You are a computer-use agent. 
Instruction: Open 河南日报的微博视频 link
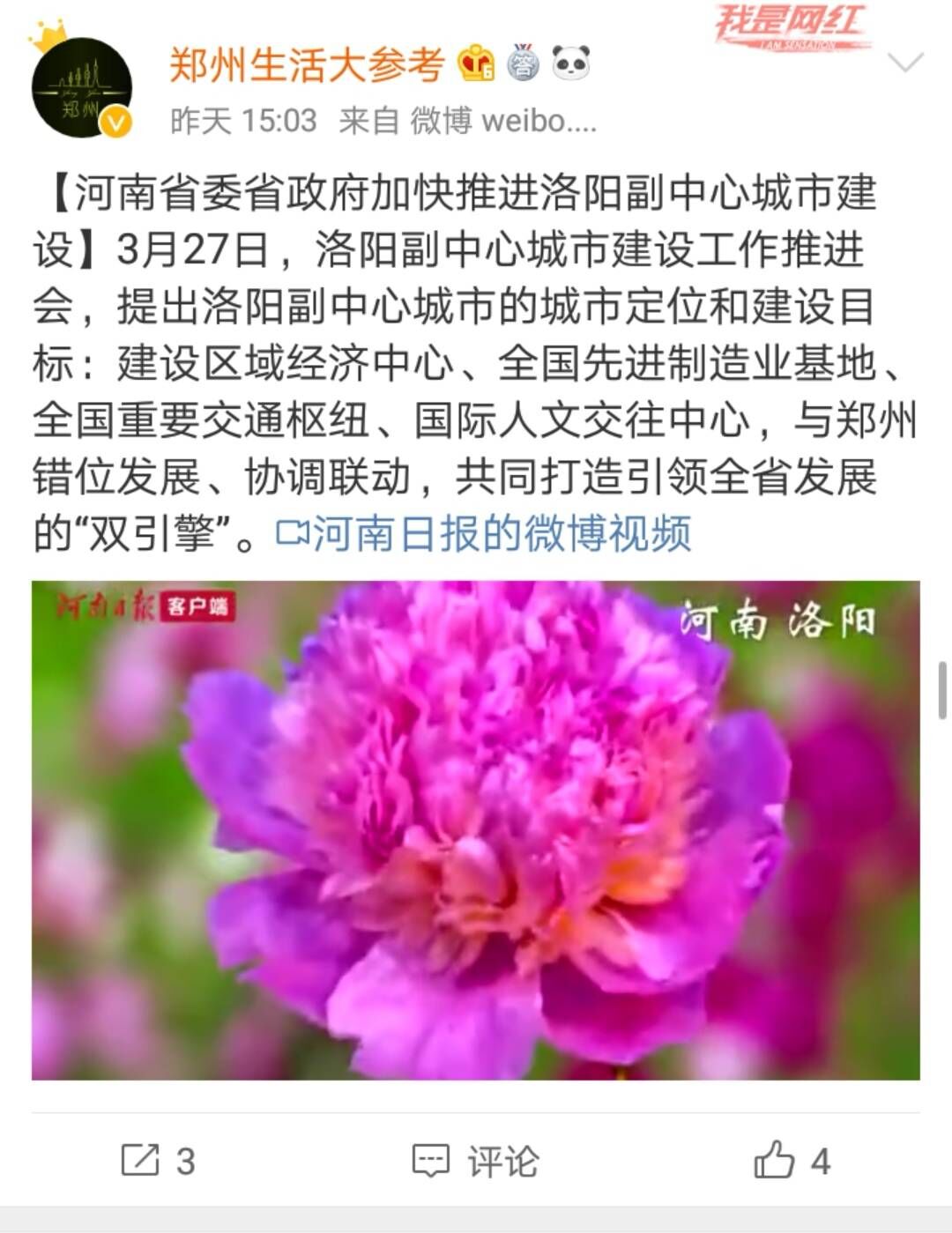point(485,533)
